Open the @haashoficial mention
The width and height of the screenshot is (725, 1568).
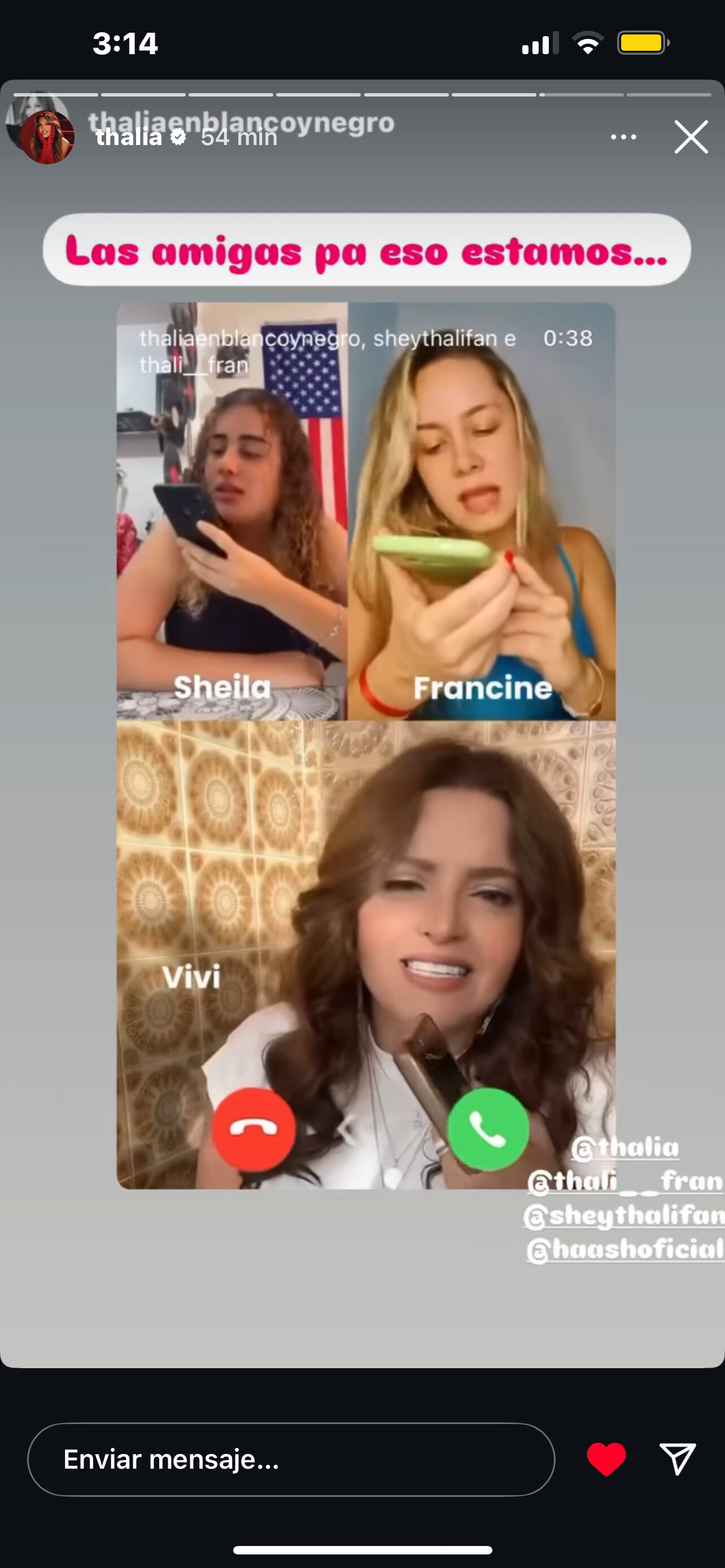pos(625,1250)
